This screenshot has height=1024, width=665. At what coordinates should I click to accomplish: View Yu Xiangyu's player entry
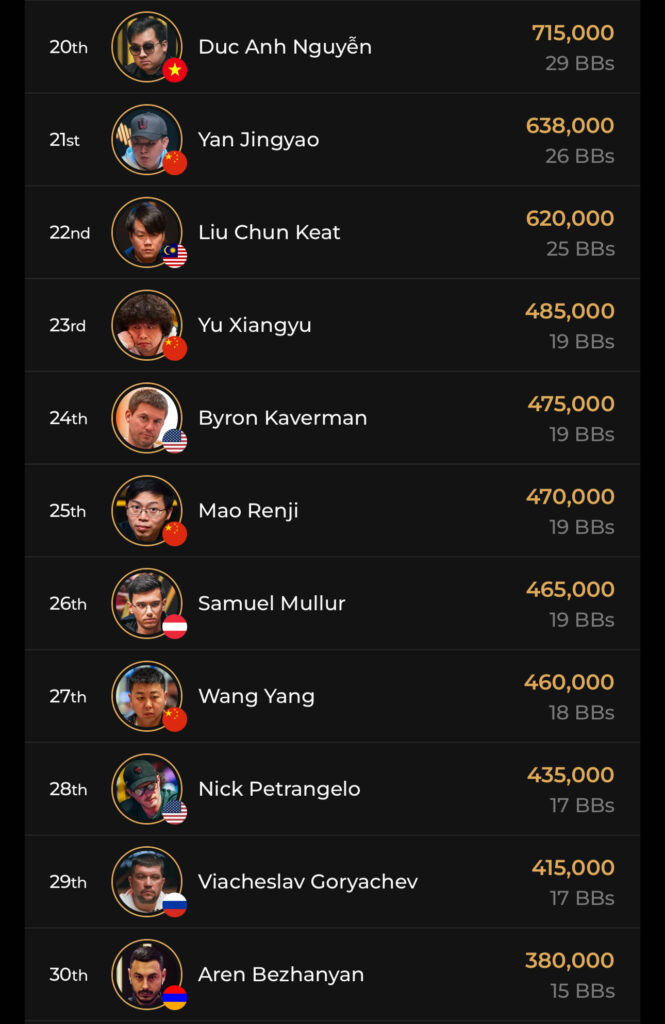[254, 325]
